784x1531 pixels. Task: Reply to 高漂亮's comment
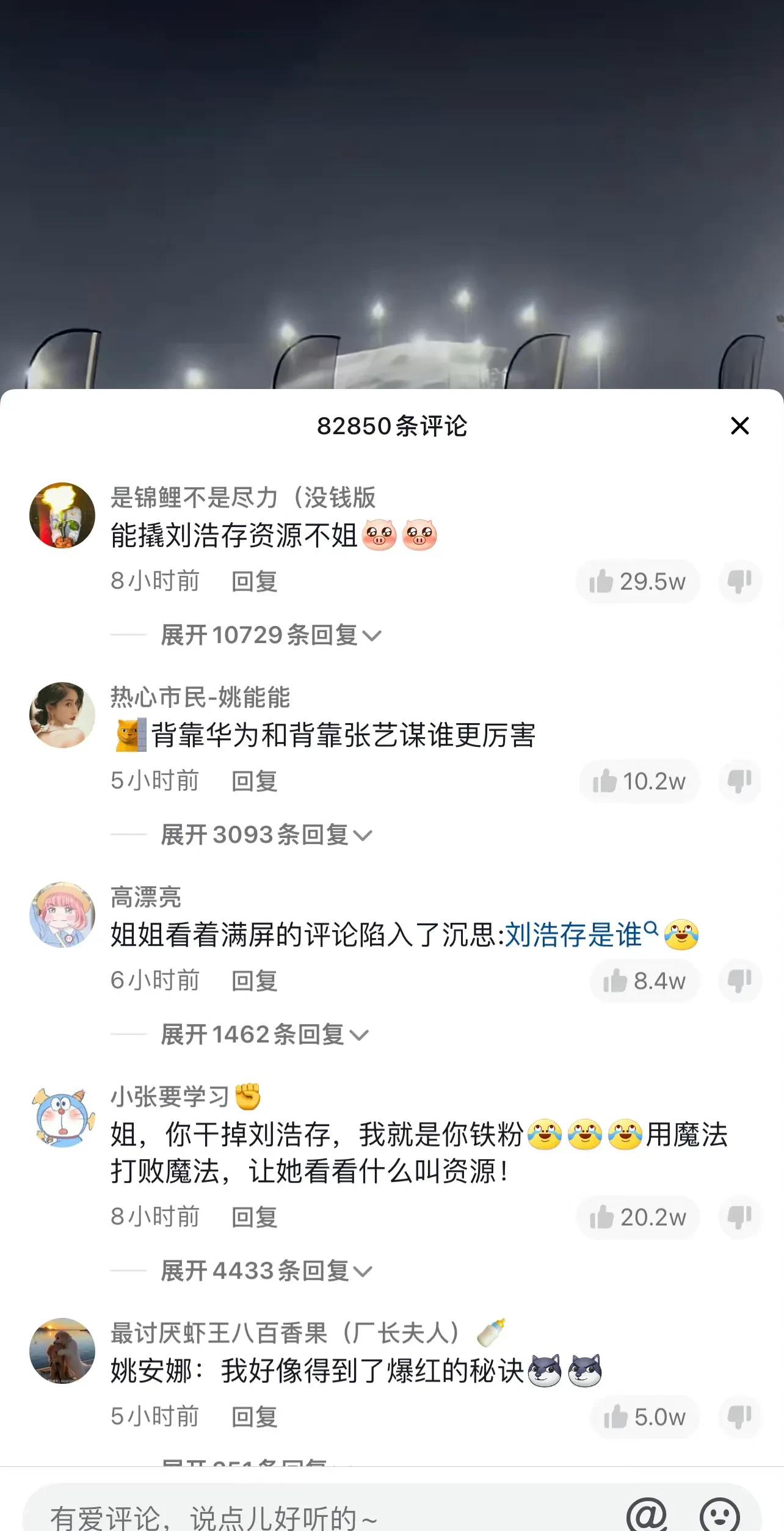pyautogui.click(x=254, y=981)
